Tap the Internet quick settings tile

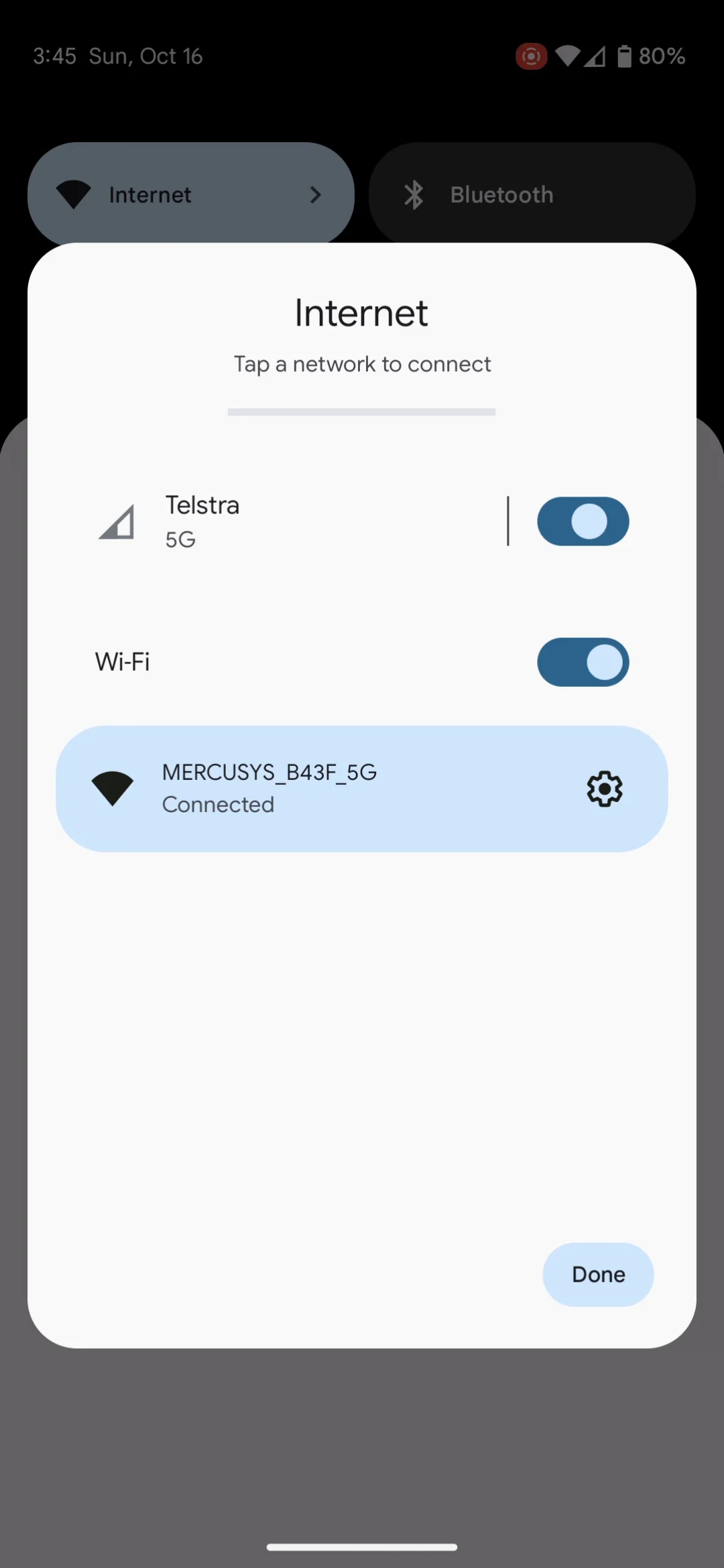tap(190, 194)
